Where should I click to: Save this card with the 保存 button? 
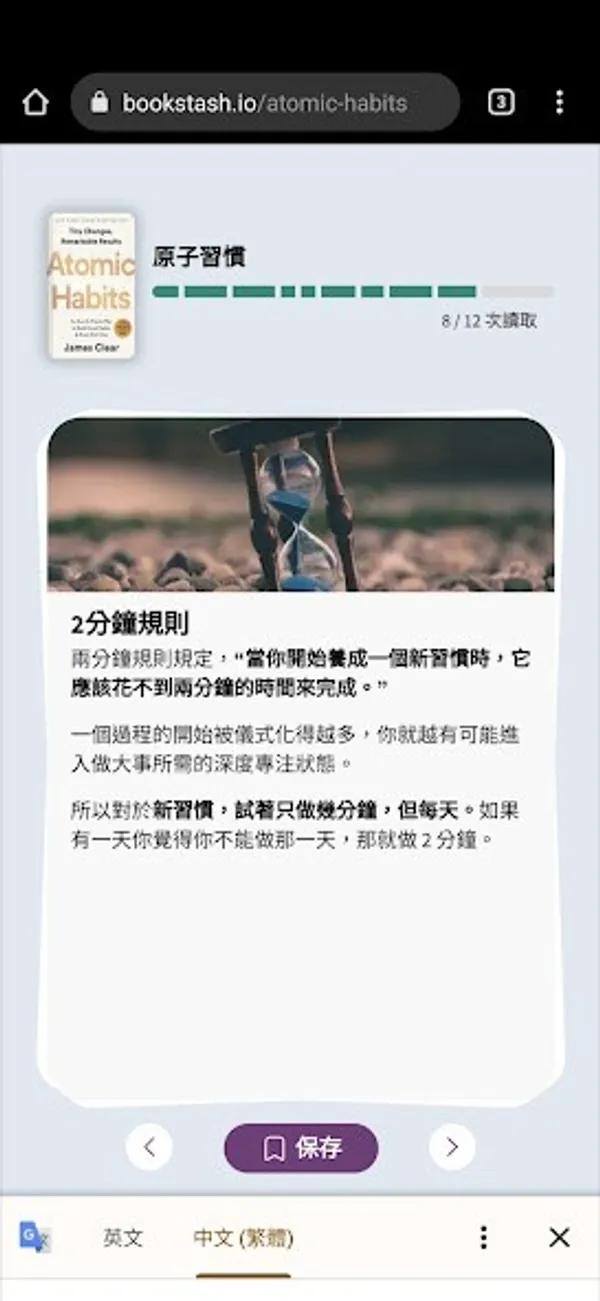(x=301, y=1148)
